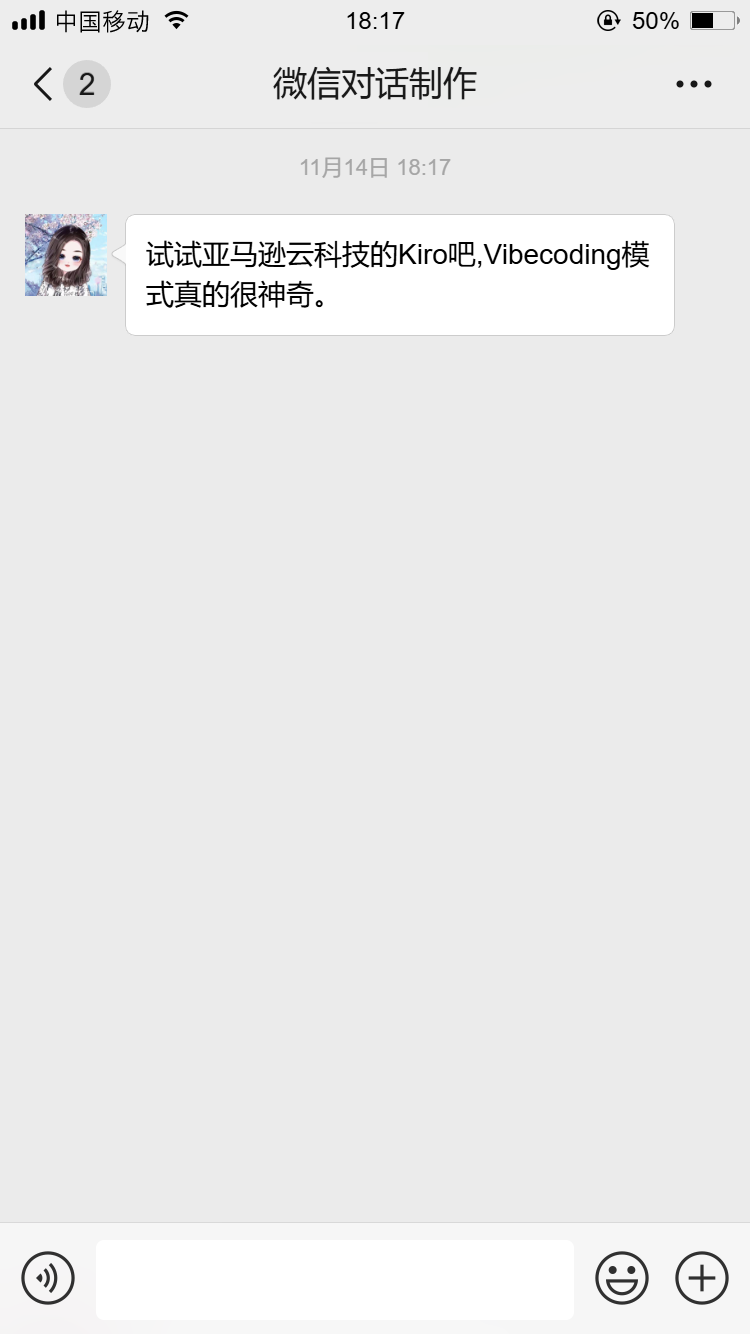Switch from voice to keyboard input mode
Viewport: 750px width, 1334px height.
[x=47, y=1278]
